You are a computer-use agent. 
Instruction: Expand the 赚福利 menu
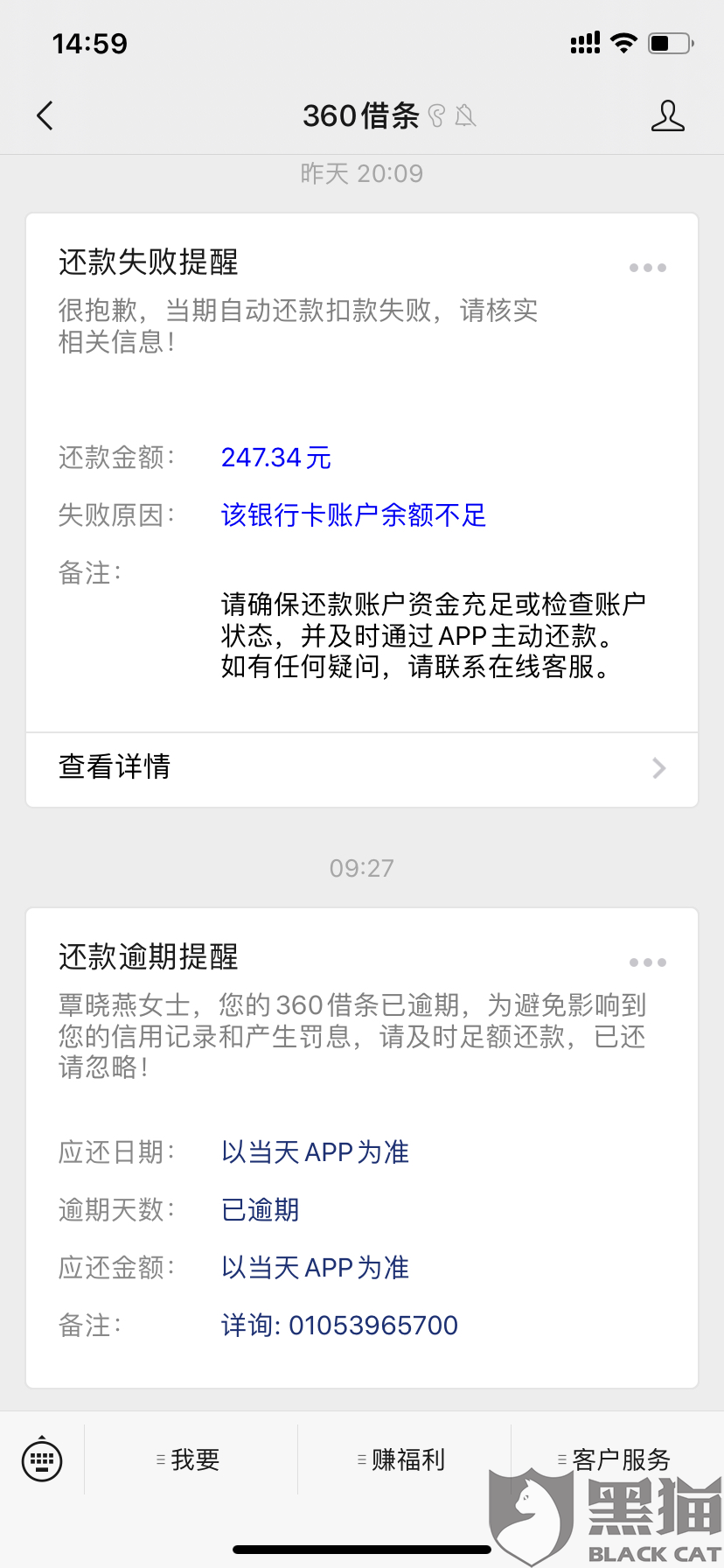[x=404, y=1459]
